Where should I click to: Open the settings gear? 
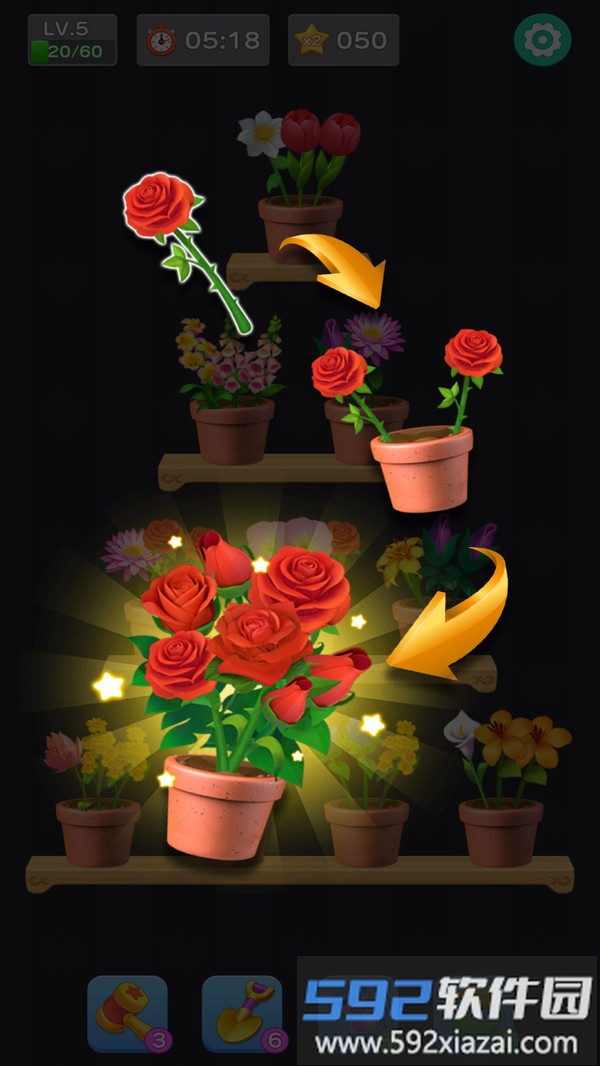click(x=543, y=40)
